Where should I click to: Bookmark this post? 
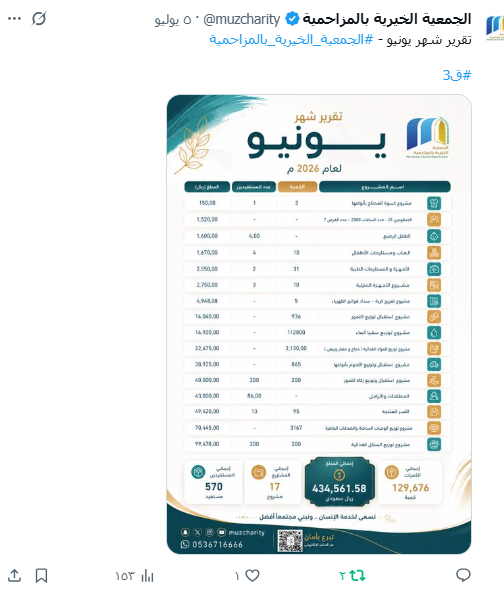point(41,576)
